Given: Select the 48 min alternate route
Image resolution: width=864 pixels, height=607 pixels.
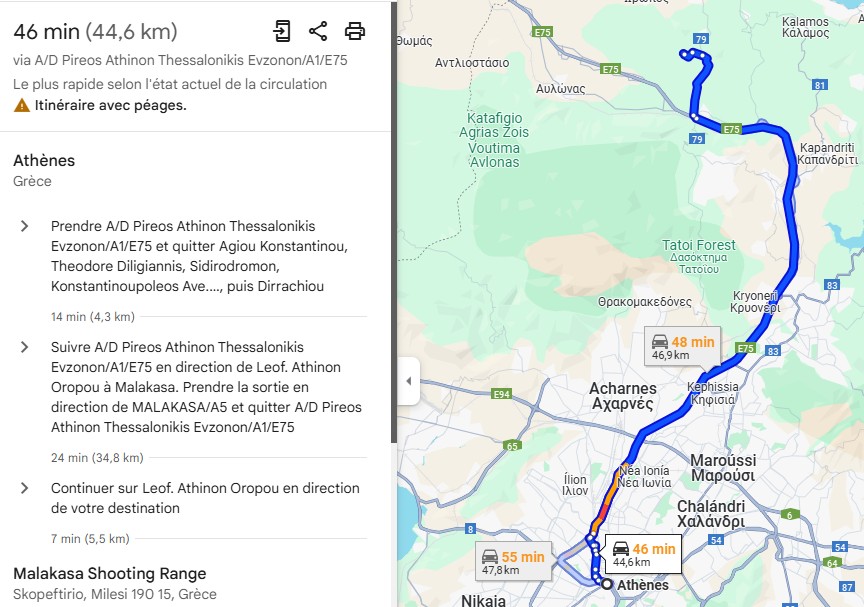Looking at the screenshot, I should (683, 347).
